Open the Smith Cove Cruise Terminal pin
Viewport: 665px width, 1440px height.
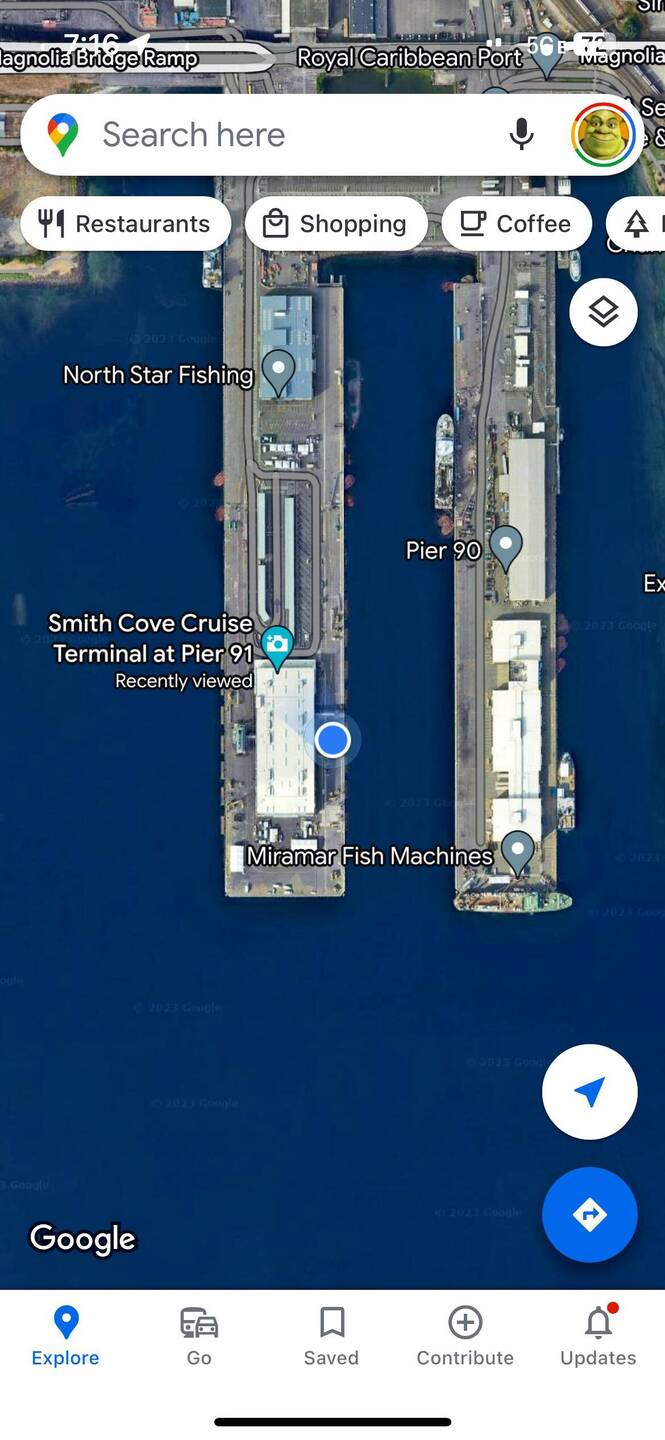click(277, 644)
